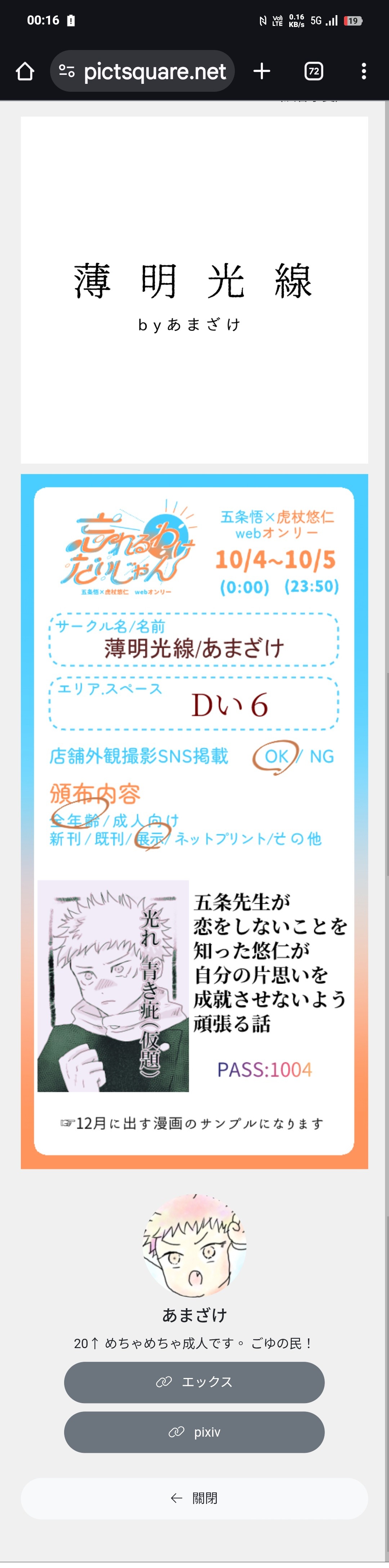
Task: View the circle flyer image
Action: [x=194, y=821]
